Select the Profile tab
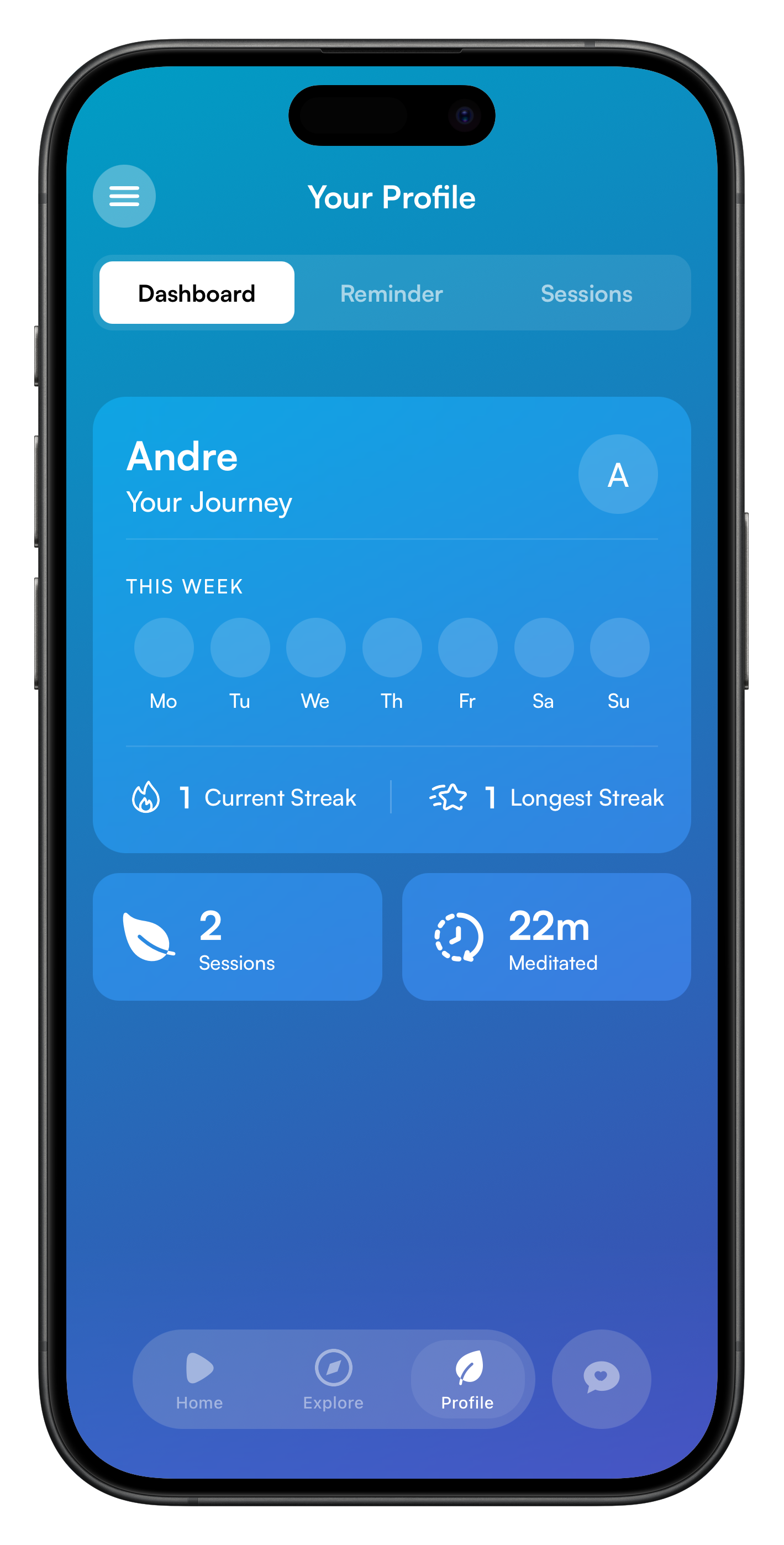The image size is (784, 1545). click(467, 1379)
